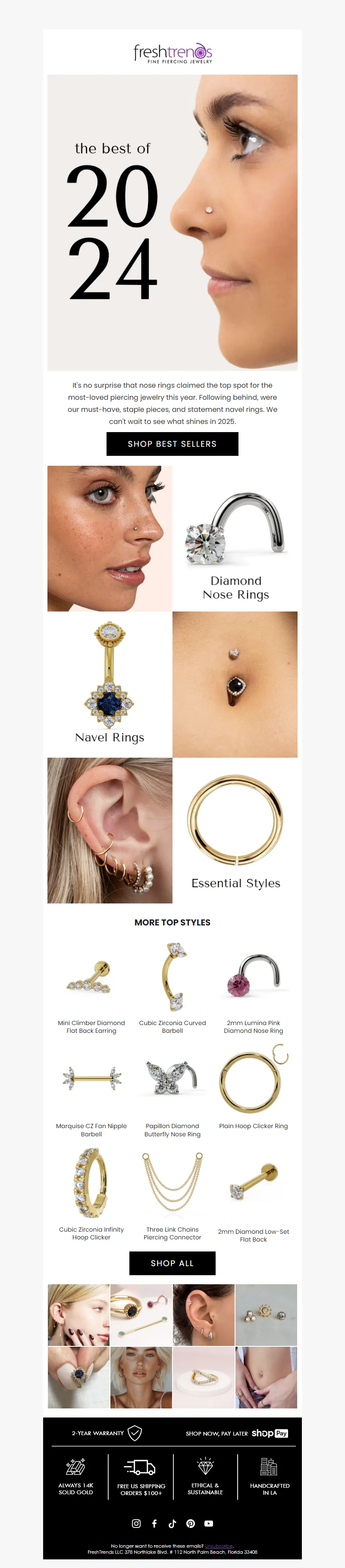Tap the Unsubscribe link
The width and height of the screenshot is (345, 1568).
[219, 1546]
